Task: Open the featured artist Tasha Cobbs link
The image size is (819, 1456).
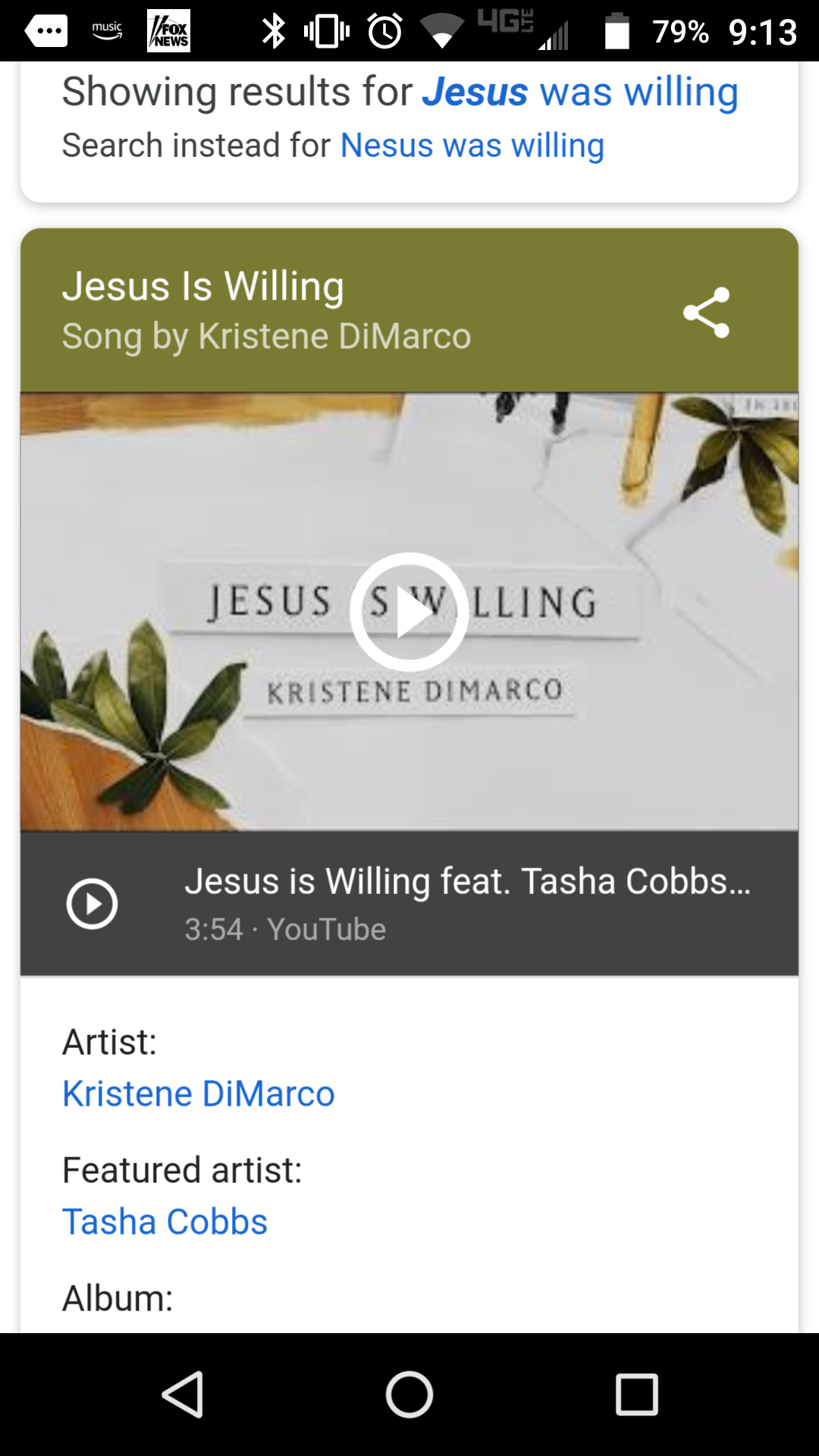Action: pos(165,1222)
